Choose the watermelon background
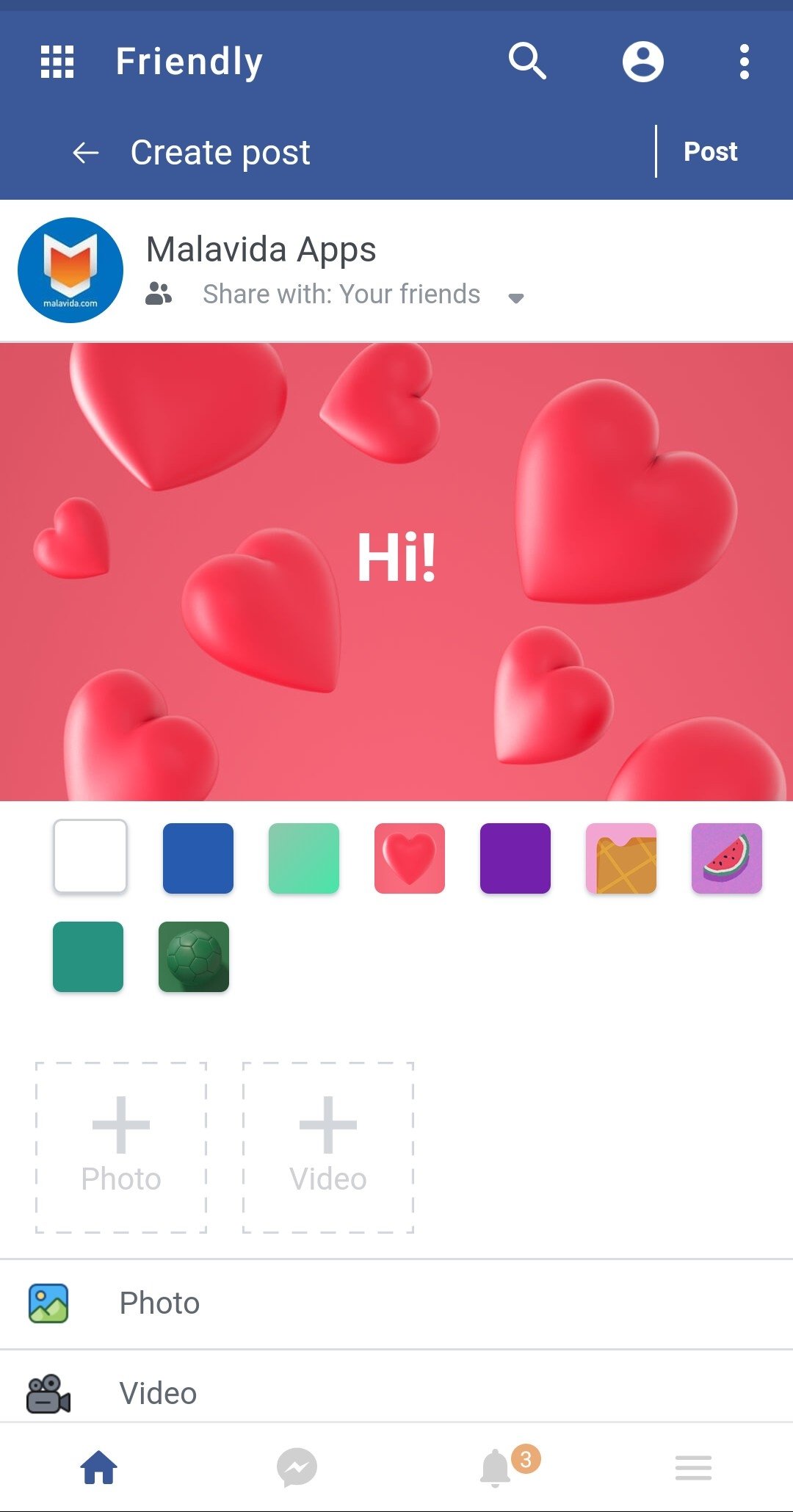Image resolution: width=793 pixels, height=1512 pixels. [x=726, y=858]
